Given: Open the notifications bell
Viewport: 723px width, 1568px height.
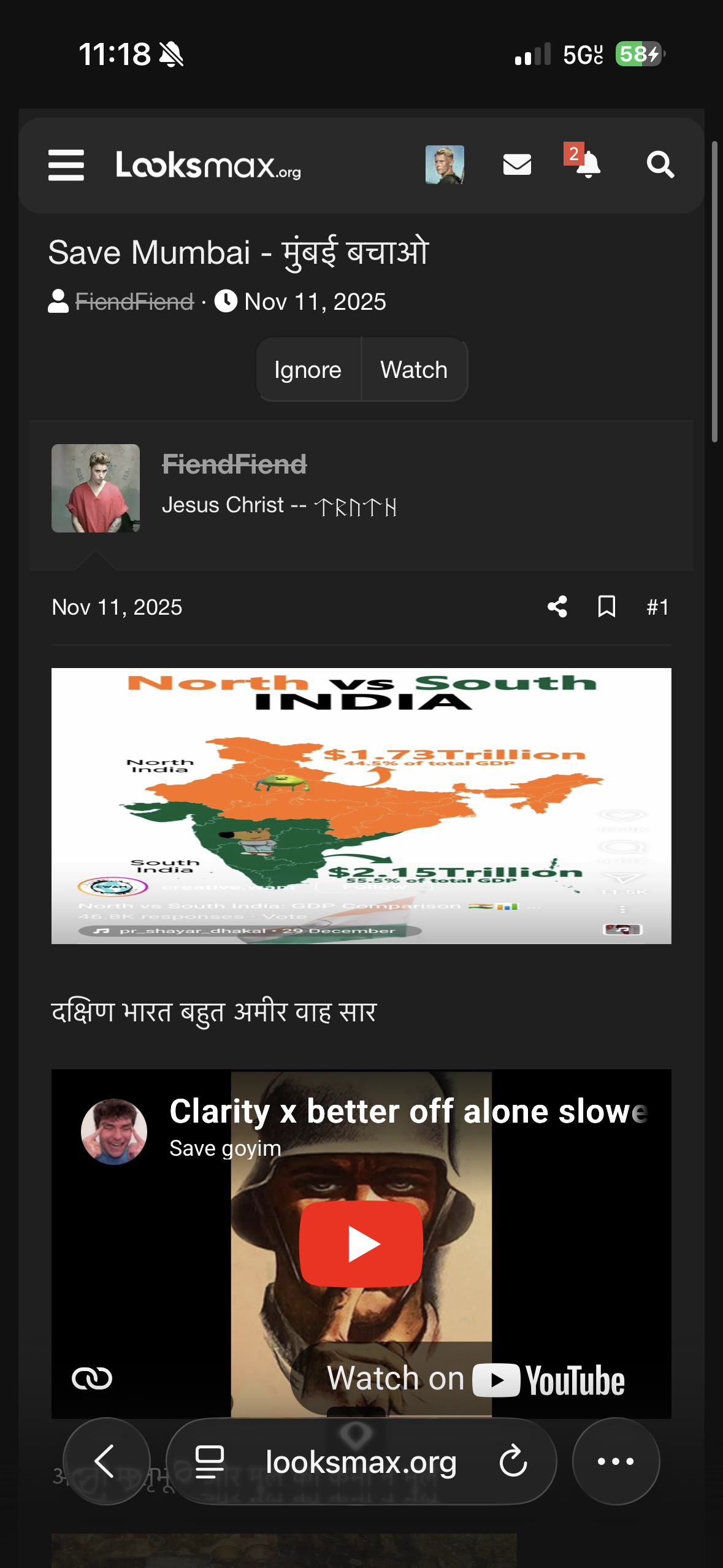Looking at the screenshot, I should 587,164.
